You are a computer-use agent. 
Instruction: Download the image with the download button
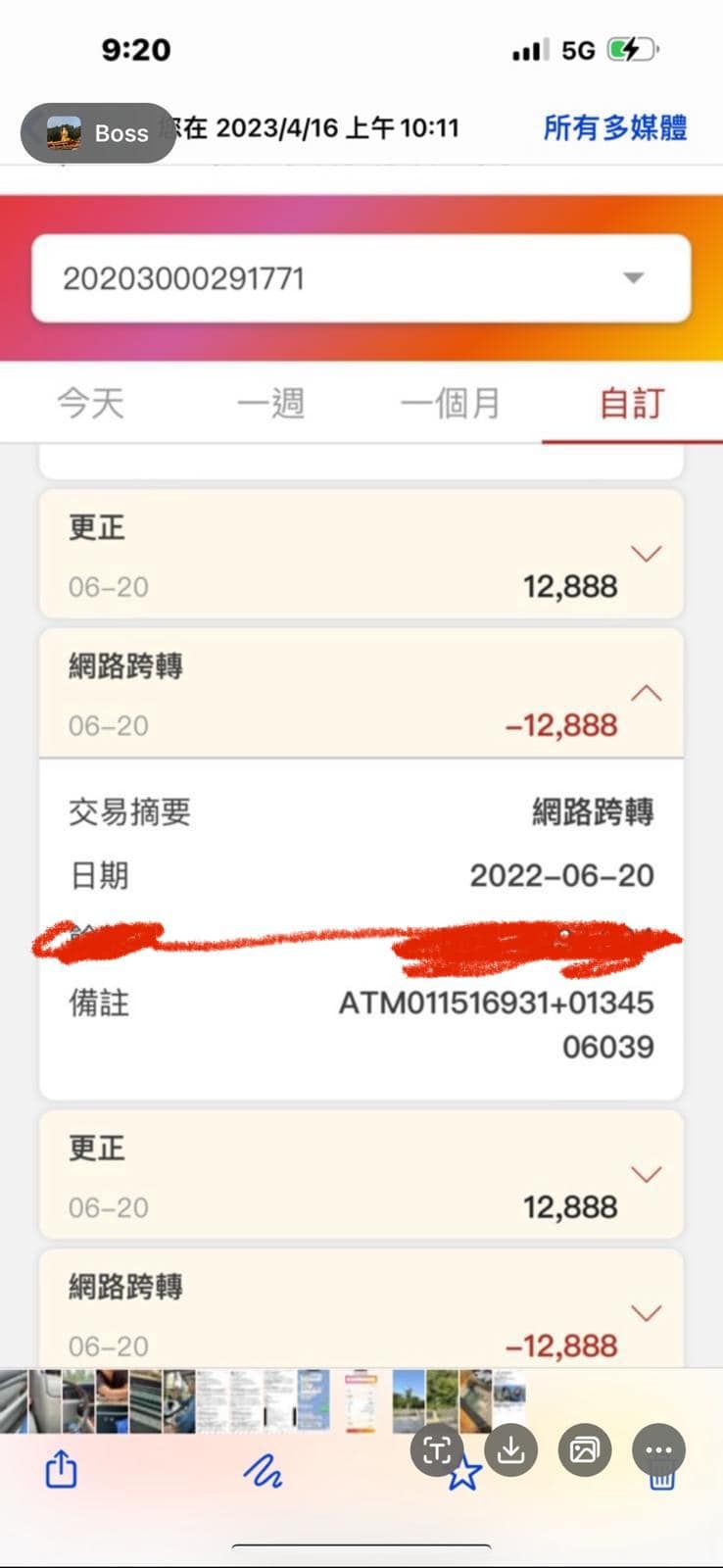click(x=510, y=1449)
